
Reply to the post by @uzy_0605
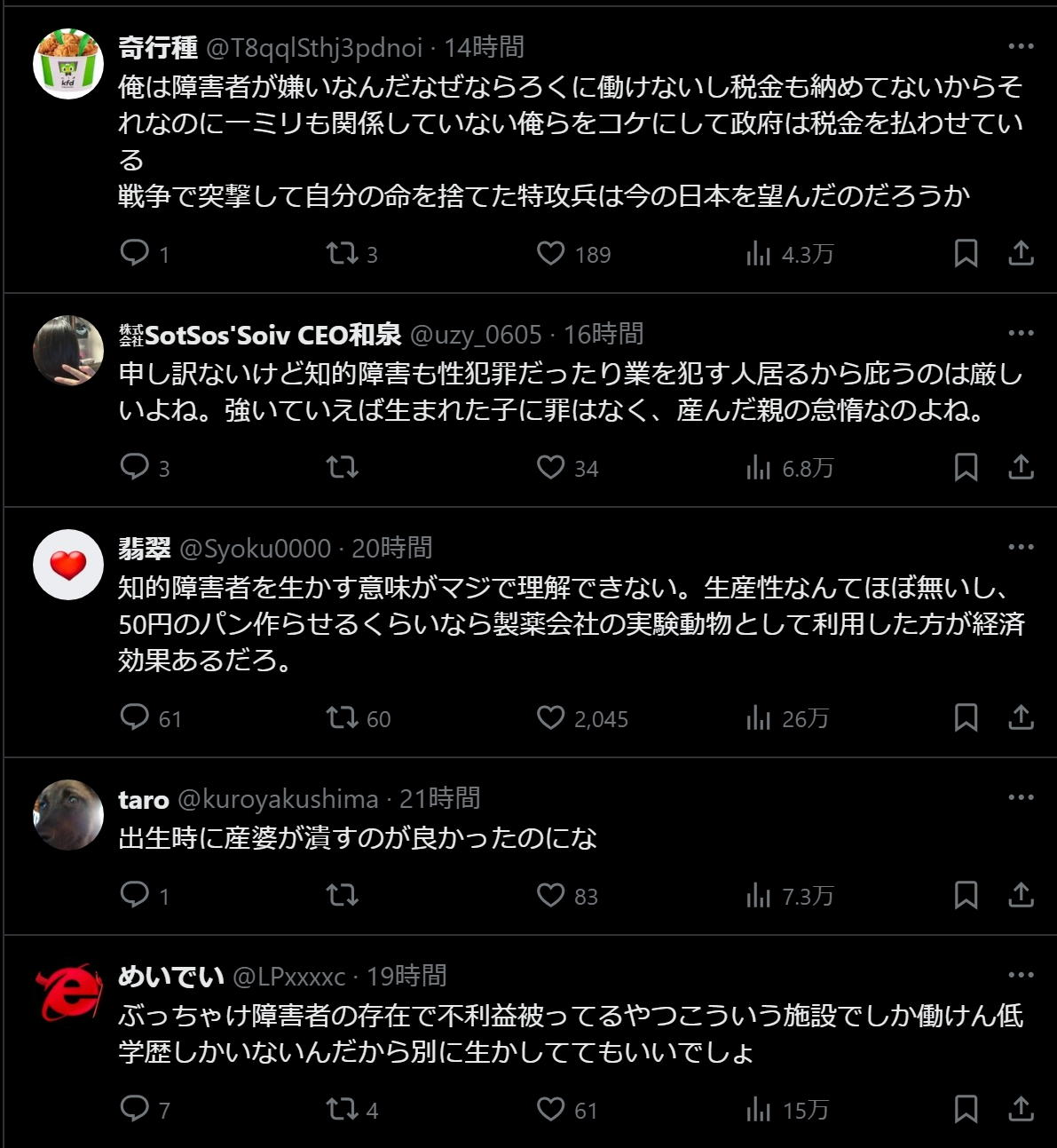pos(135,467)
